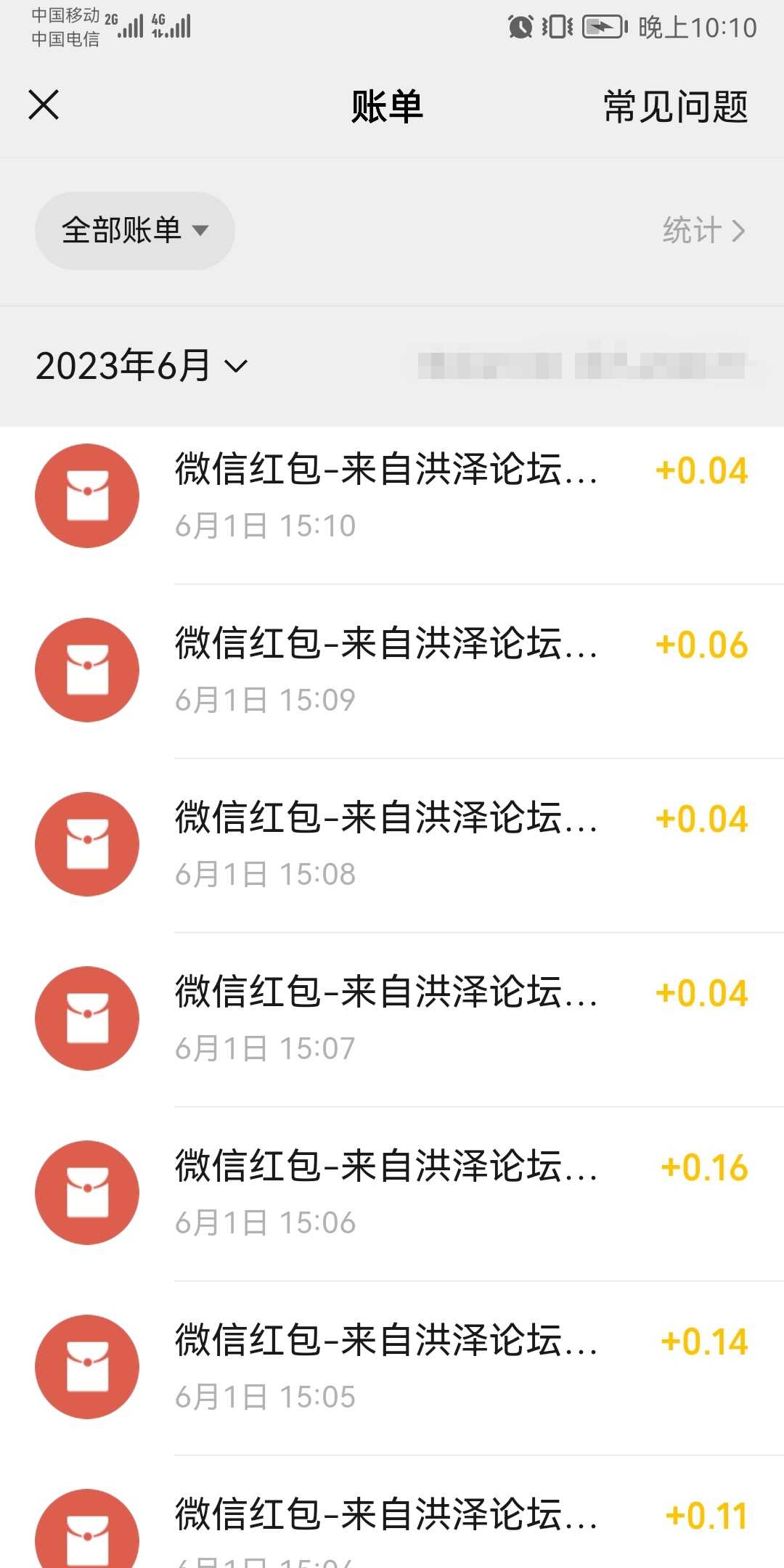Open 常见问题 help page

tap(675, 107)
